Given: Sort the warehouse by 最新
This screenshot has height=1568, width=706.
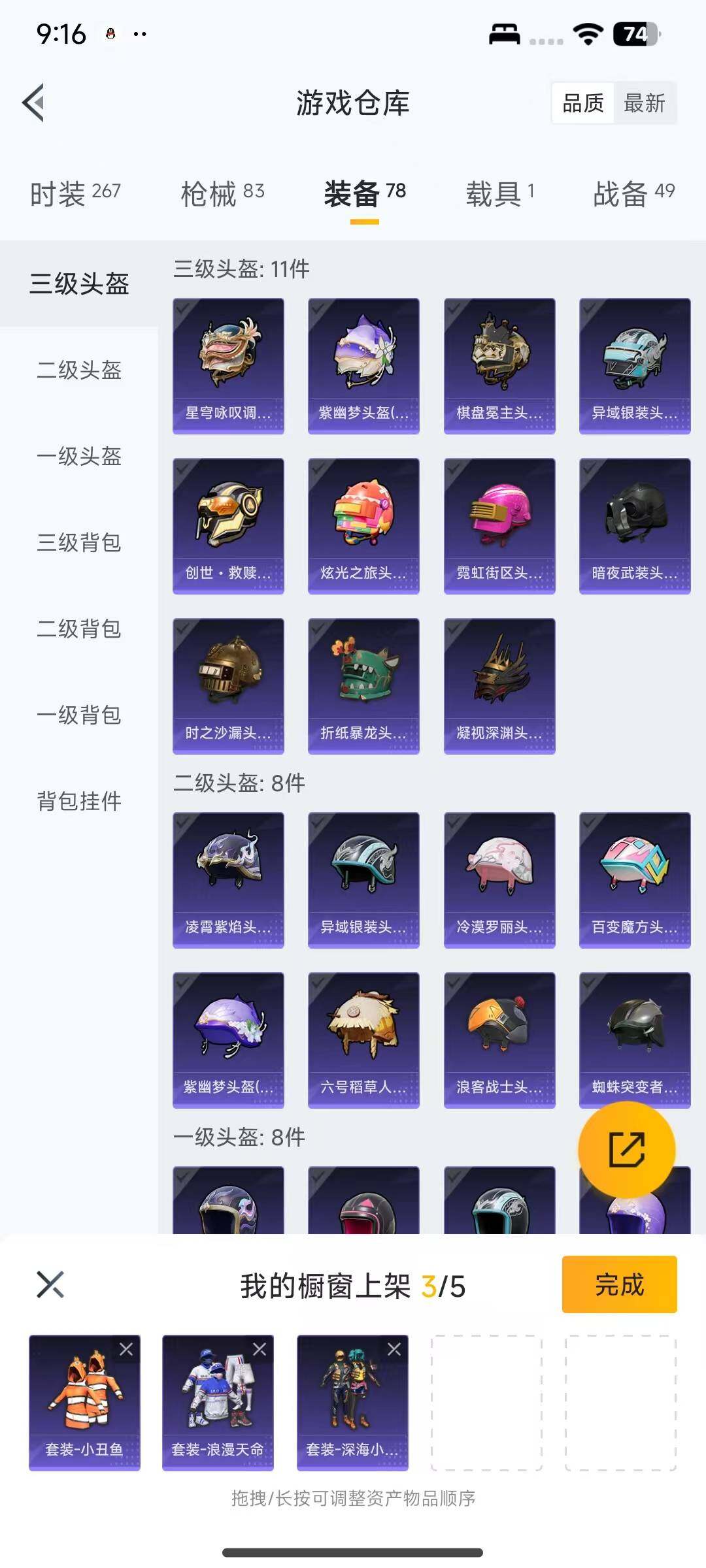Looking at the screenshot, I should [644, 103].
